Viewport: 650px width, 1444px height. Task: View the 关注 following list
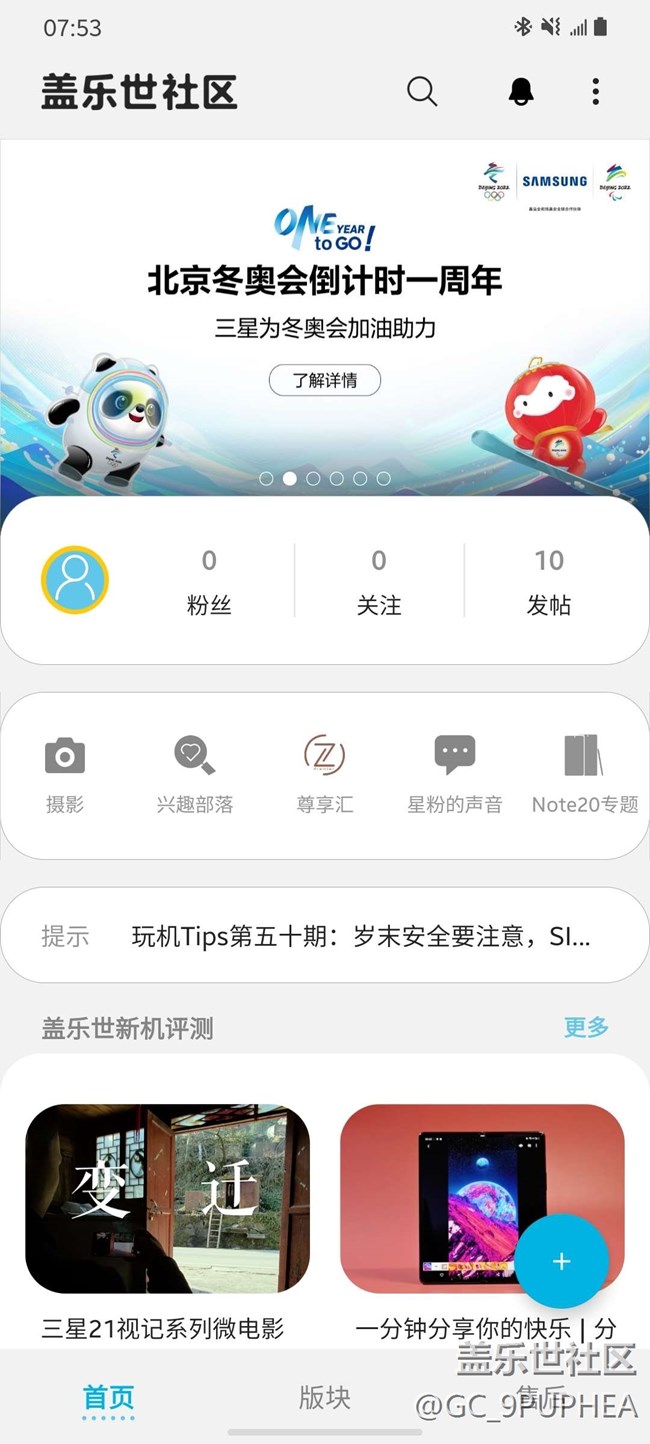[x=379, y=581]
